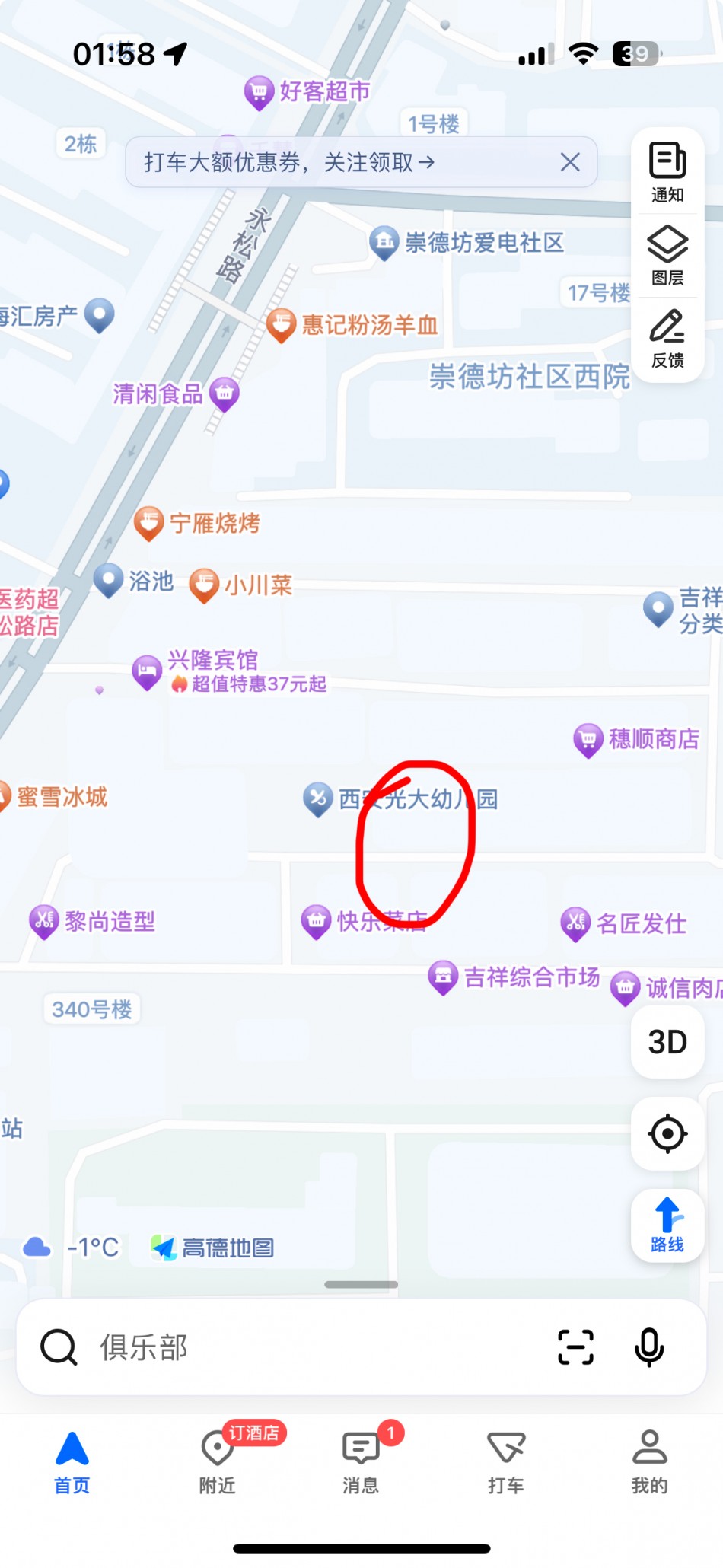The image size is (723, 1568).
Task: Open the 通知 notifications panel
Action: coord(667,172)
